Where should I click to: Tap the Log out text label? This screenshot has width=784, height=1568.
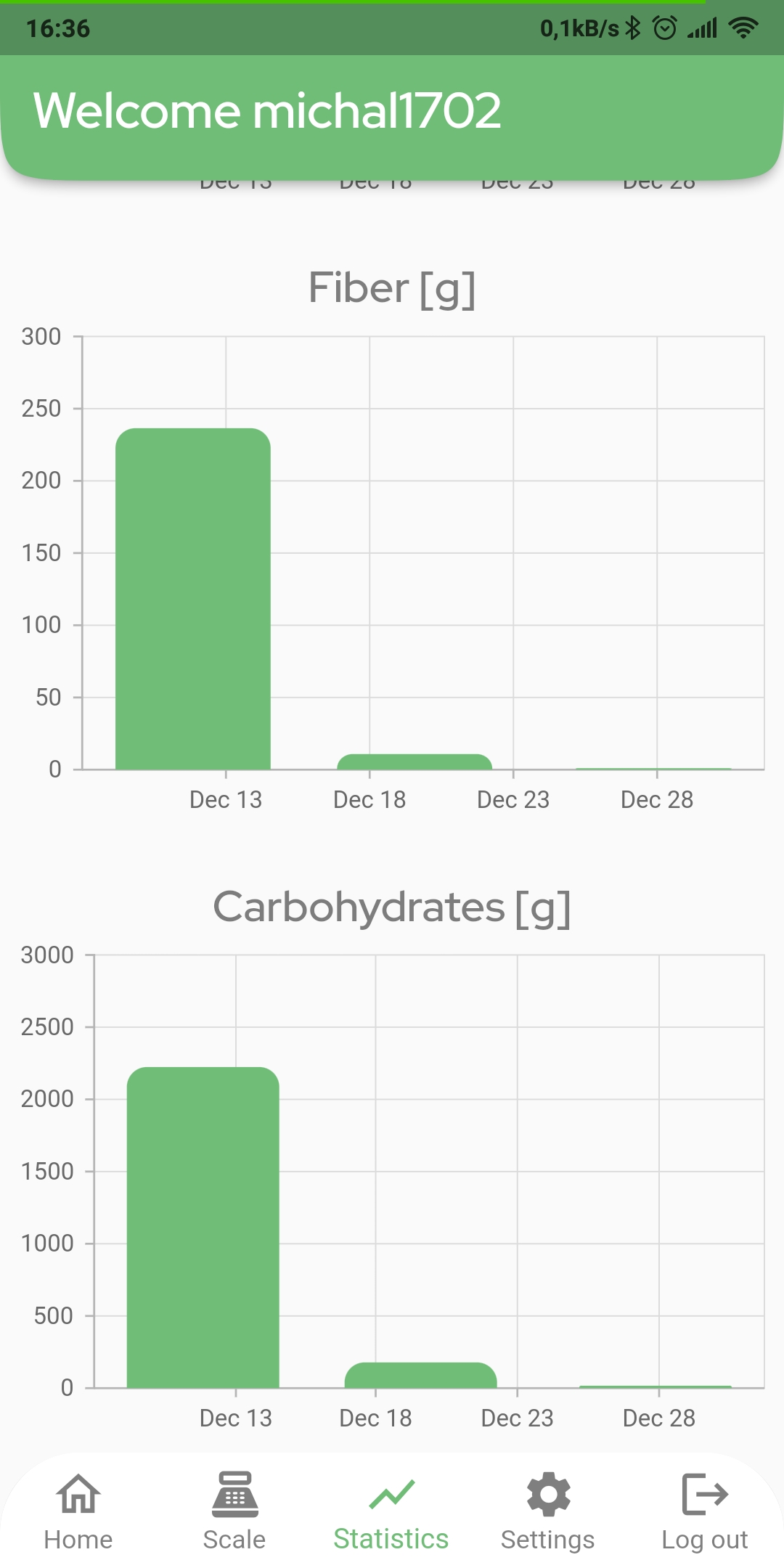[x=705, y=1538]
